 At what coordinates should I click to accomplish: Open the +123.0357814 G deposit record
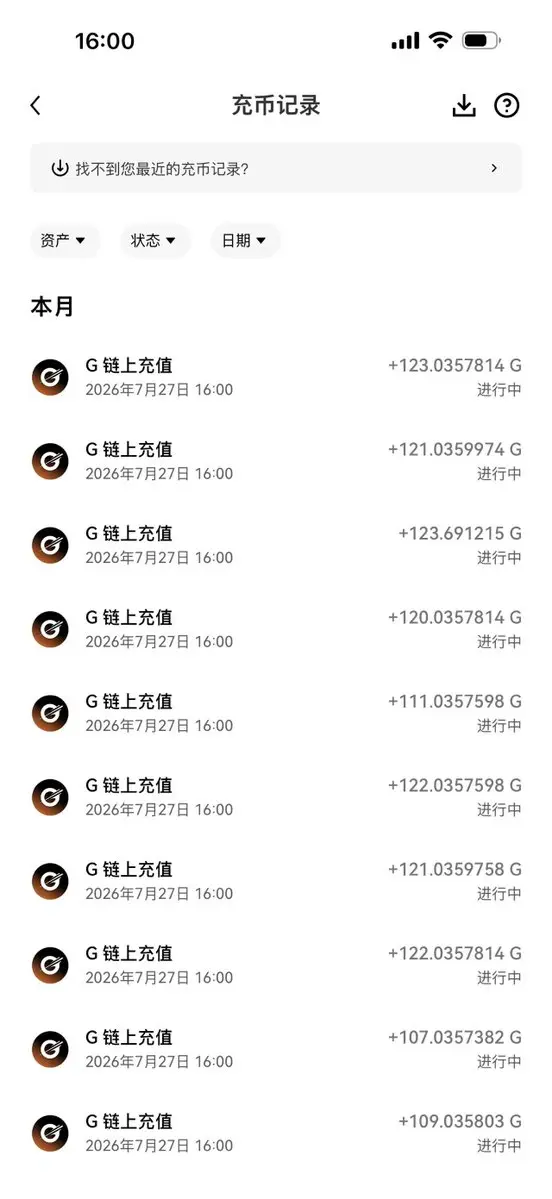tap(276, 377)
